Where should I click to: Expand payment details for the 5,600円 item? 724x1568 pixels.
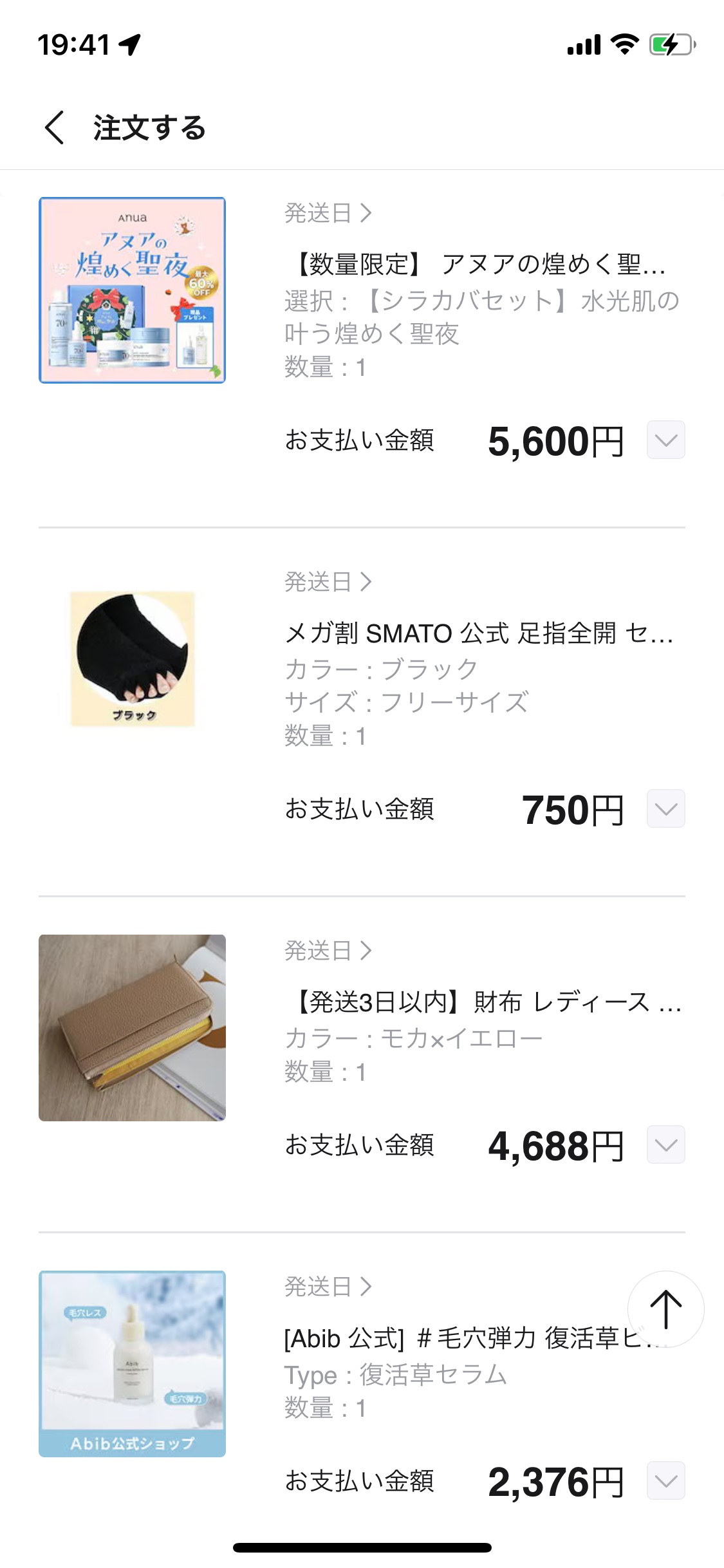coord(665,440)
